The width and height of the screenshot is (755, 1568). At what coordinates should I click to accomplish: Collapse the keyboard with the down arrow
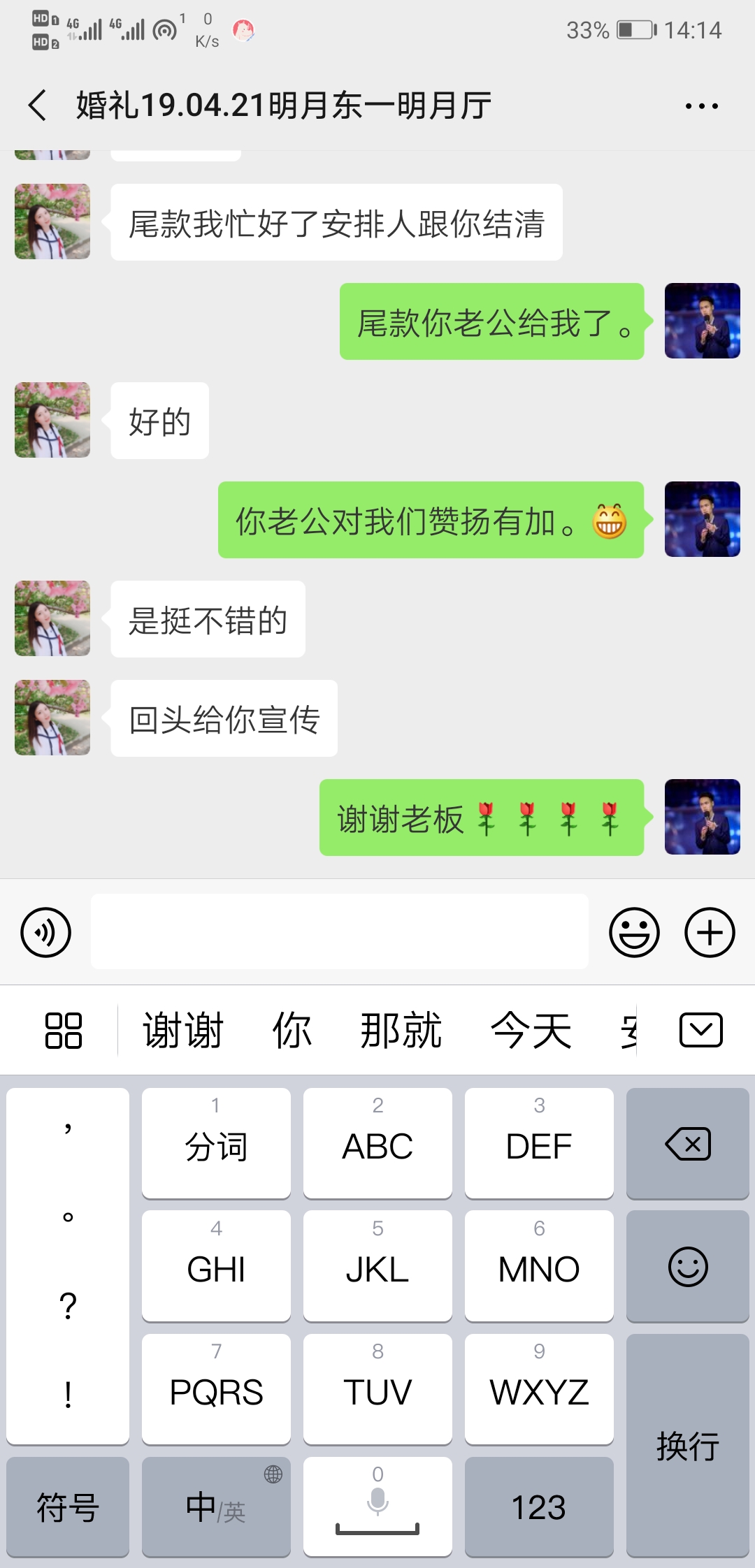700,1030
